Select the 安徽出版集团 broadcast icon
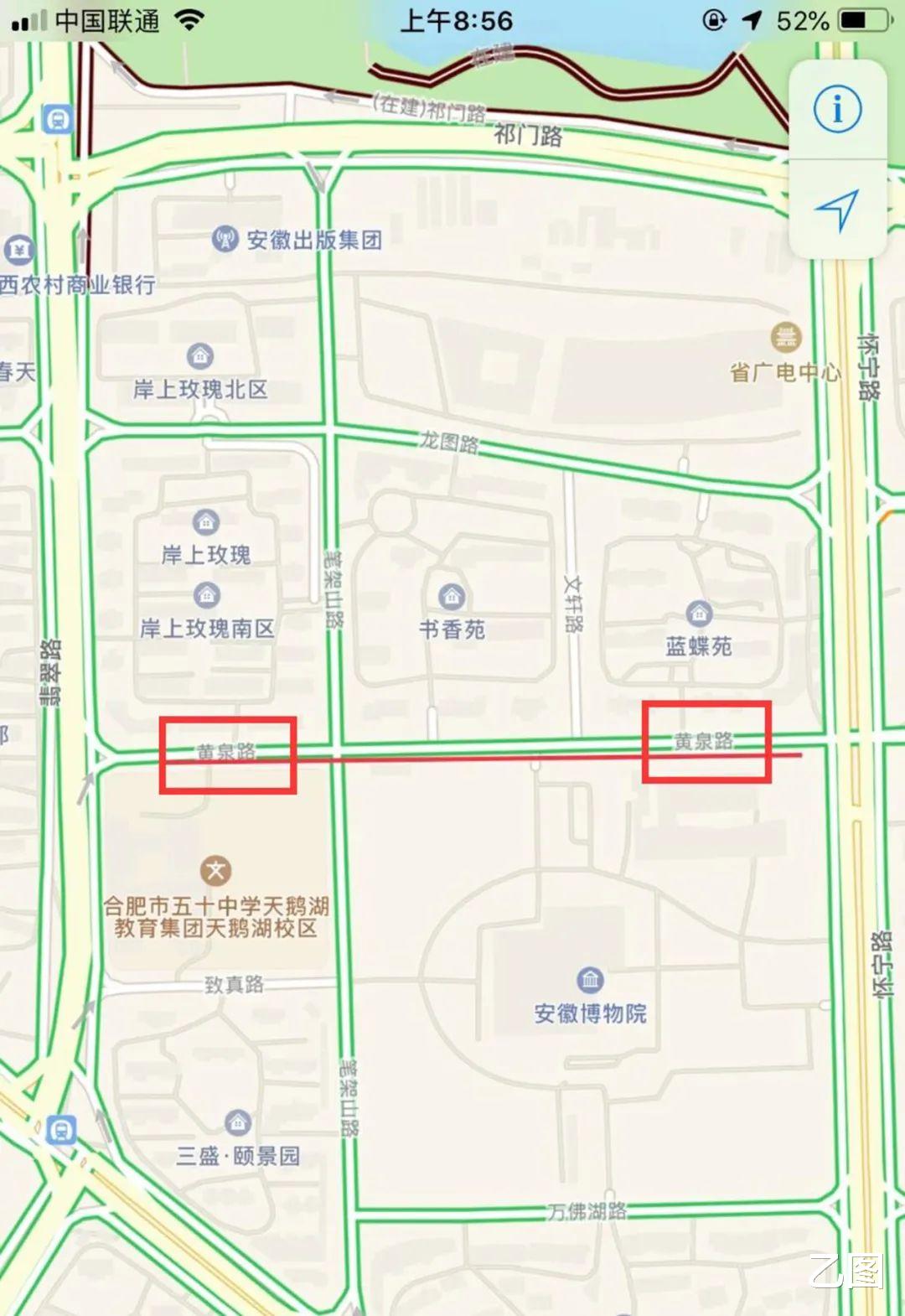The image size is (905, 1316). 223,238
